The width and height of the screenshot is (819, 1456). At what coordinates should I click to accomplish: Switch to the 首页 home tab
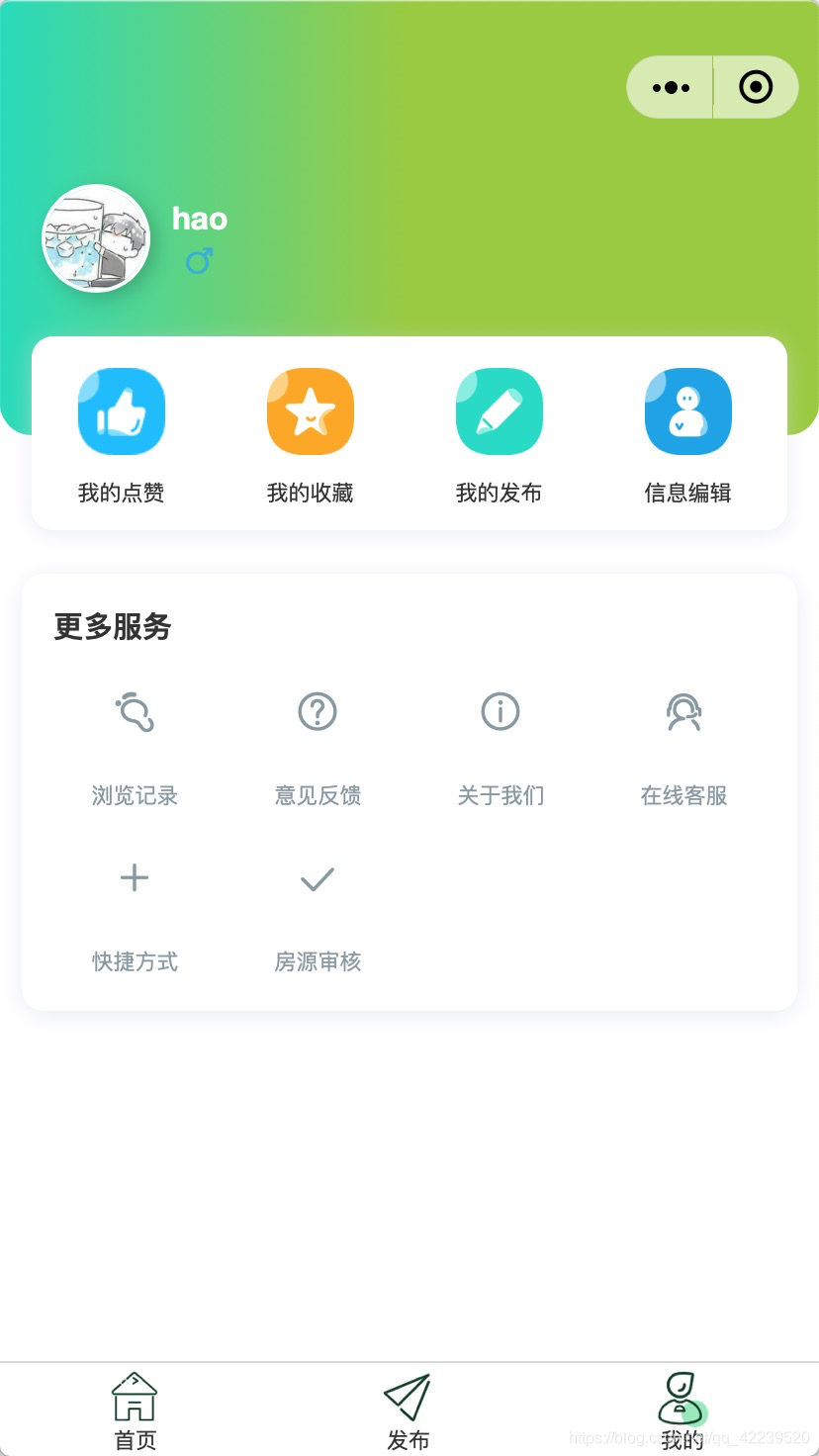(136, 1410)
